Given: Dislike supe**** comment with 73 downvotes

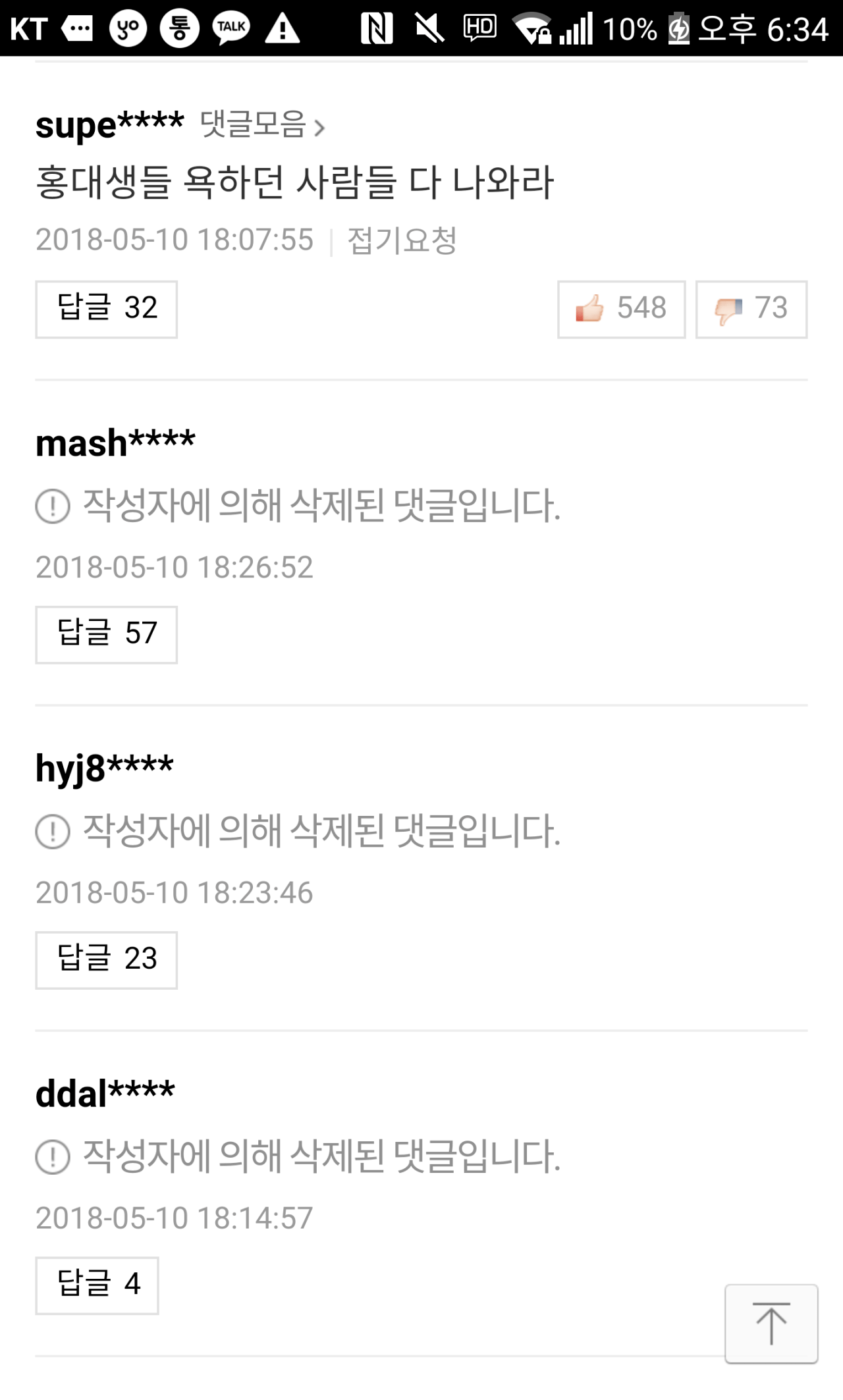Looking at the screenshot, I should point(751,310).
